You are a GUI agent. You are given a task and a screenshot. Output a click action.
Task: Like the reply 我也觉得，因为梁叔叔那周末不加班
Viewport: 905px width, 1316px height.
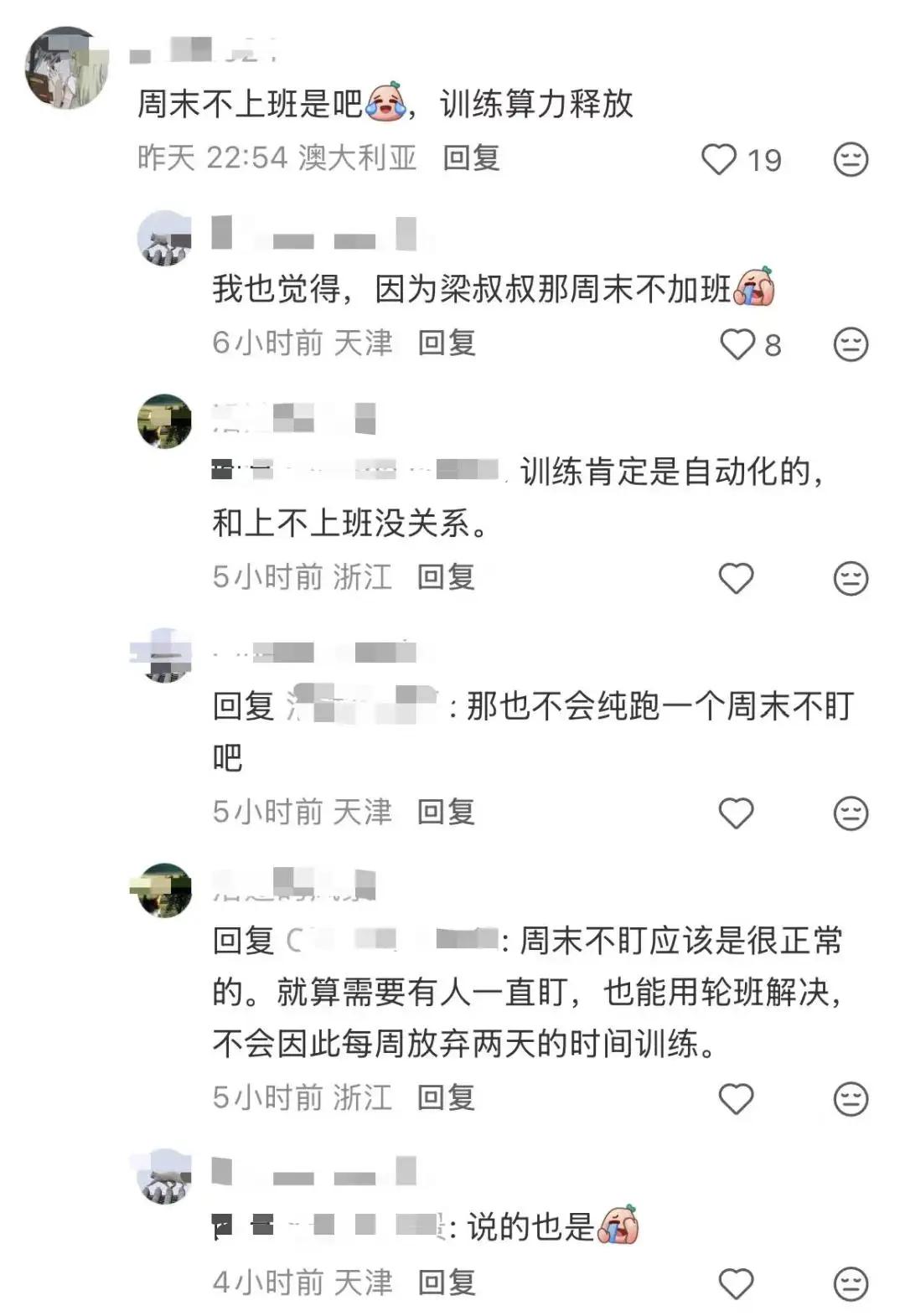pyautogui.click(x=737, y=344)
